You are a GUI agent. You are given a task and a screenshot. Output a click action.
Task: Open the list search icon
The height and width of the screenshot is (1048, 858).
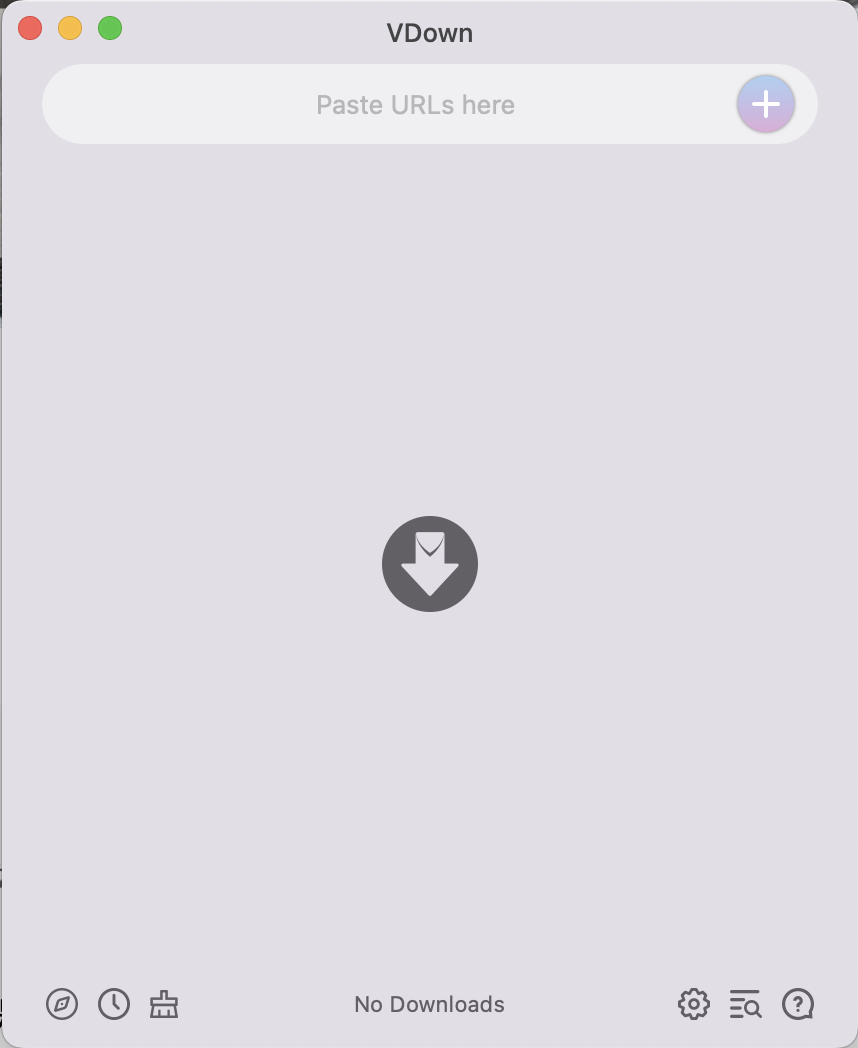745,1004
